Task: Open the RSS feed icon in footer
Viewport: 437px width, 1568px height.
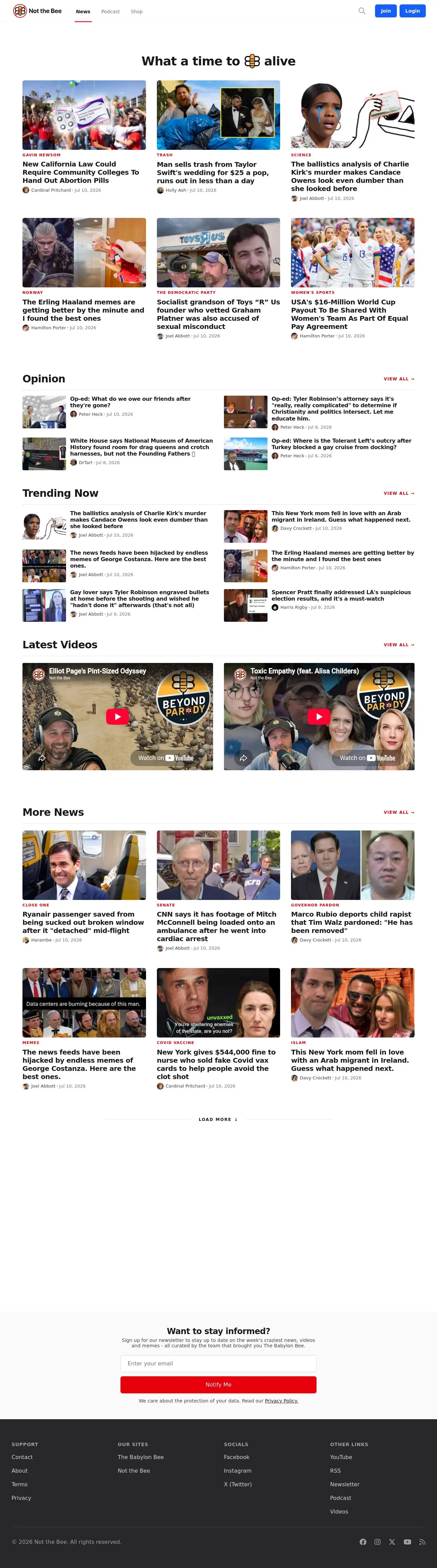Action: (x=422, y=1542)
